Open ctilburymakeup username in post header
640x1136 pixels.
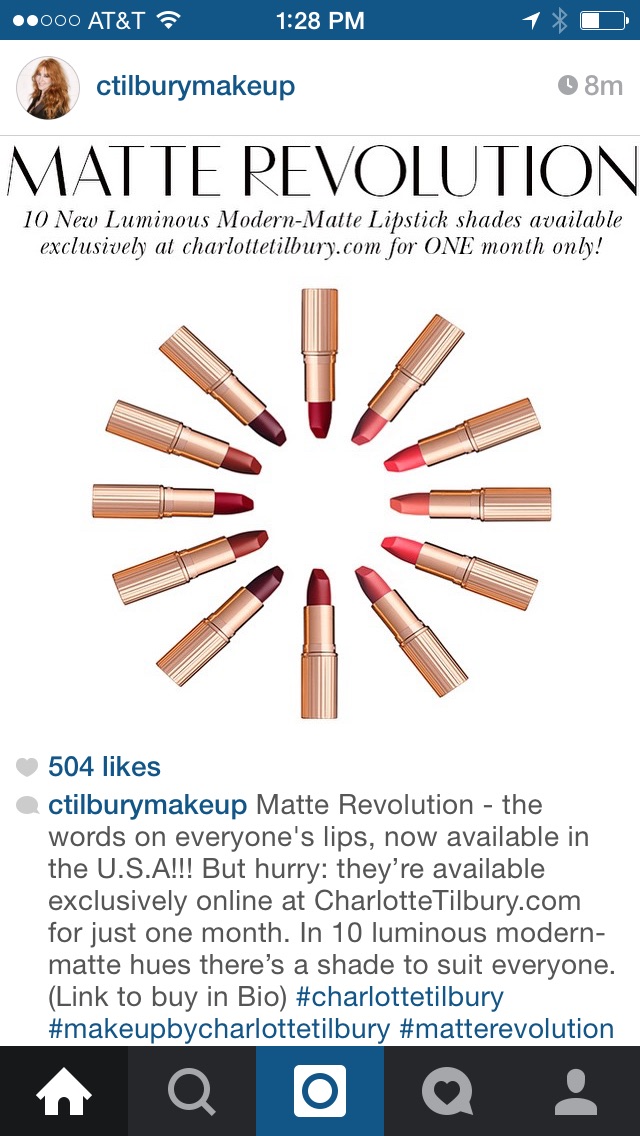[x=195, y=87]
